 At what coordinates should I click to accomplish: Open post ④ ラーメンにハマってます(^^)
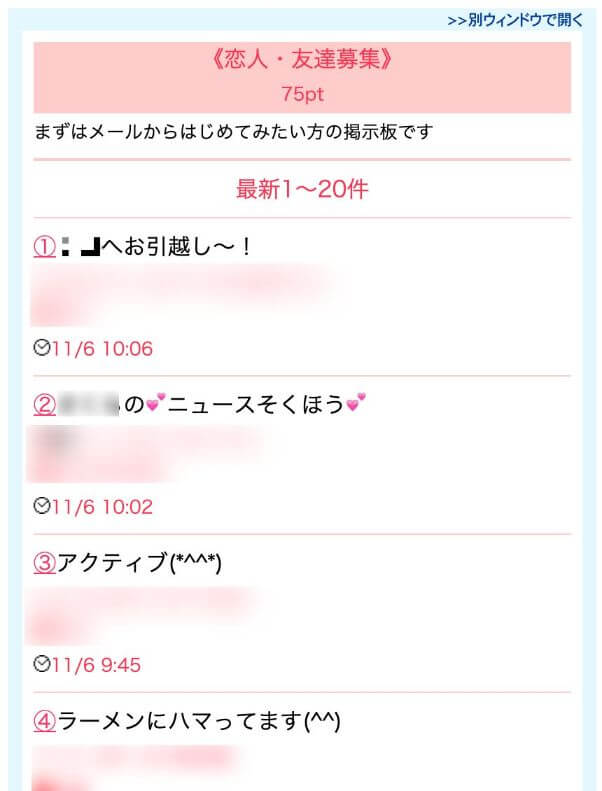pyautogui.click(x=45, y=720)
